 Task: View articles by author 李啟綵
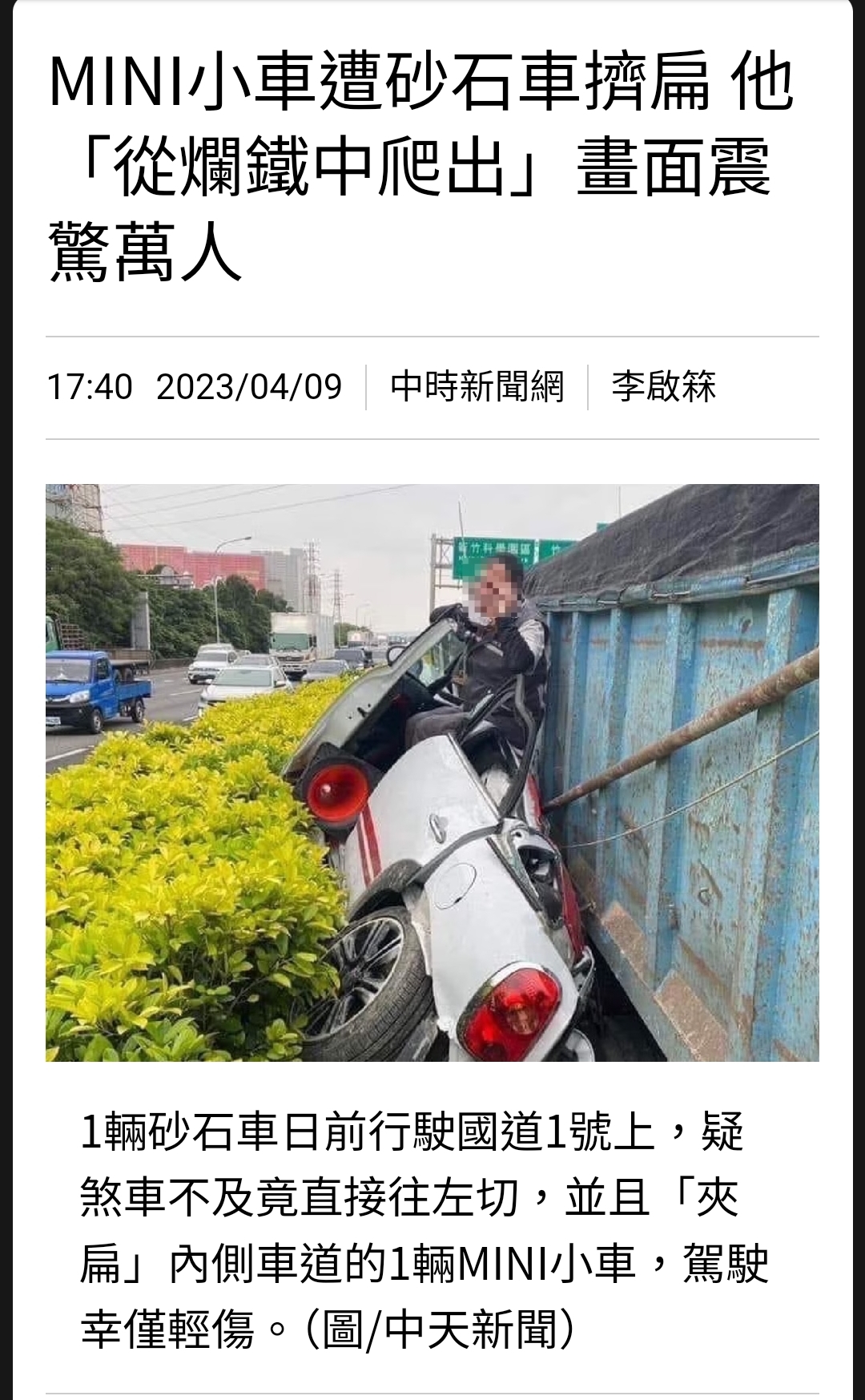(x=663, y=387)
